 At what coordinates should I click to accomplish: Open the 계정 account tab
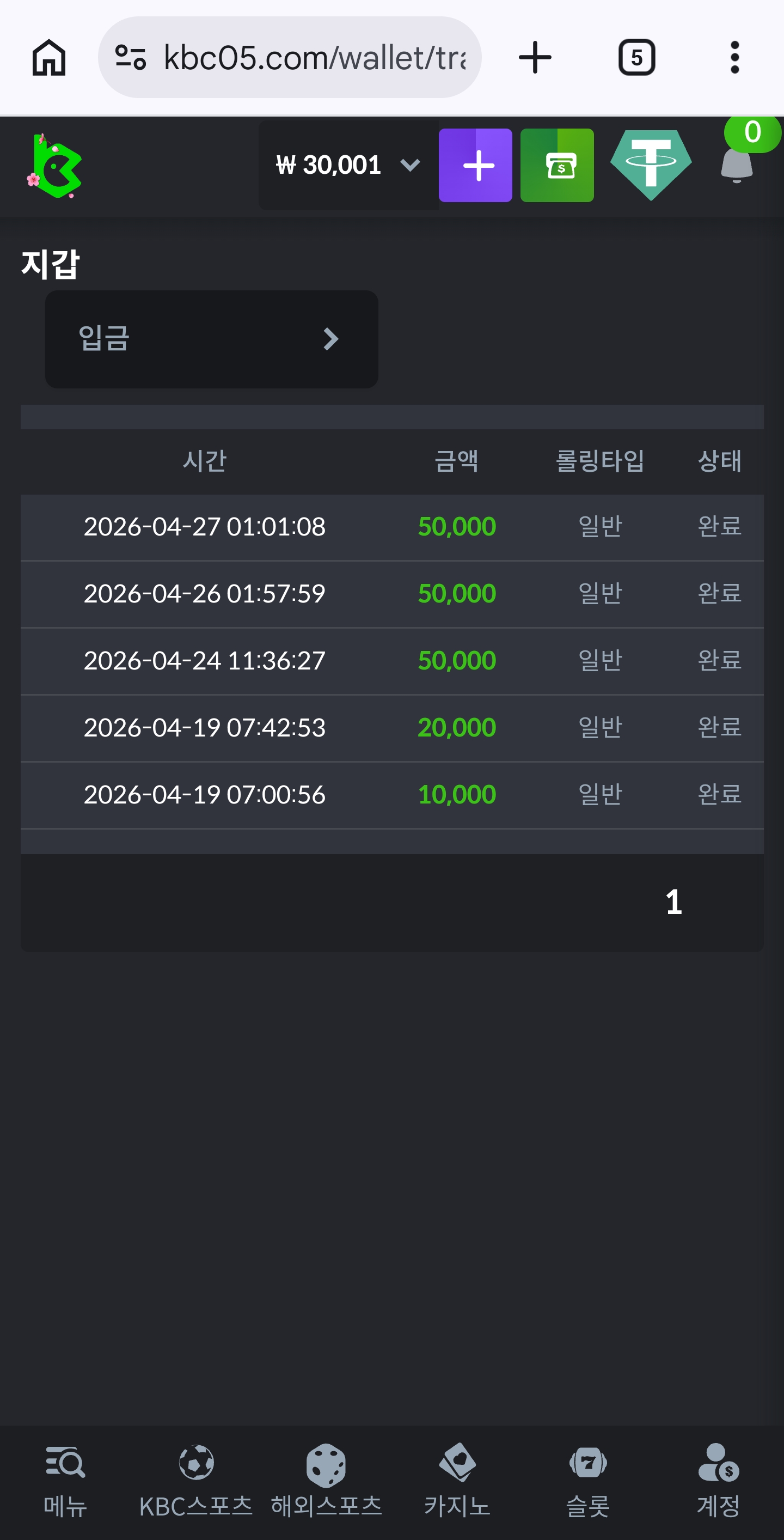coord(718,1480)
